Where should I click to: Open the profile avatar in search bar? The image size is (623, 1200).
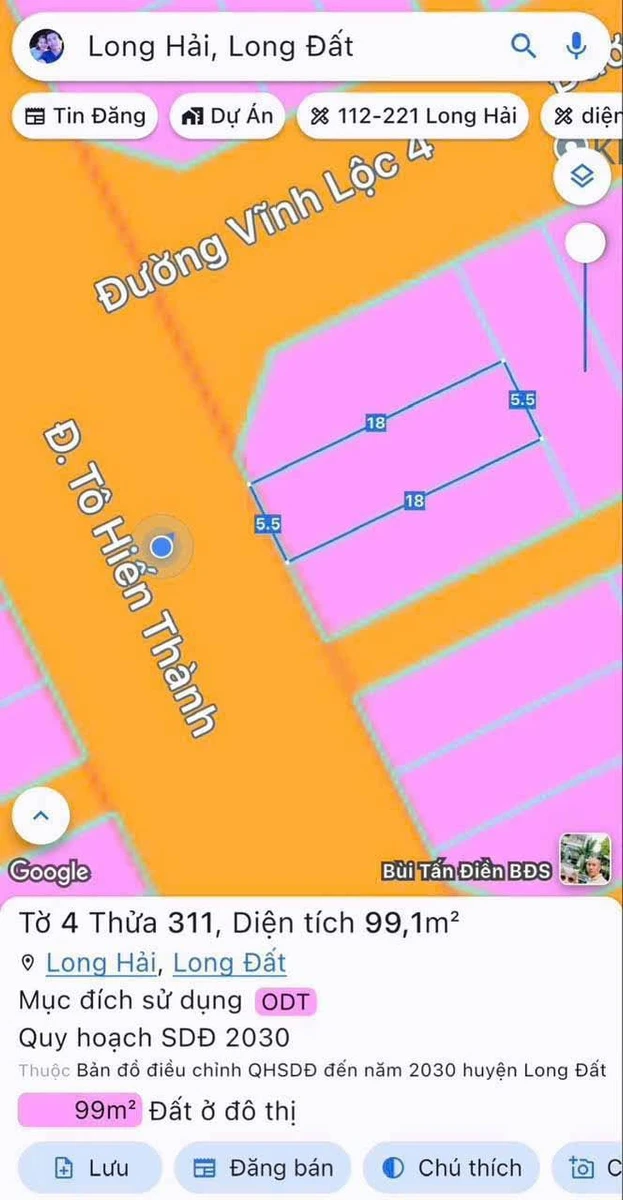coord(47,46)
